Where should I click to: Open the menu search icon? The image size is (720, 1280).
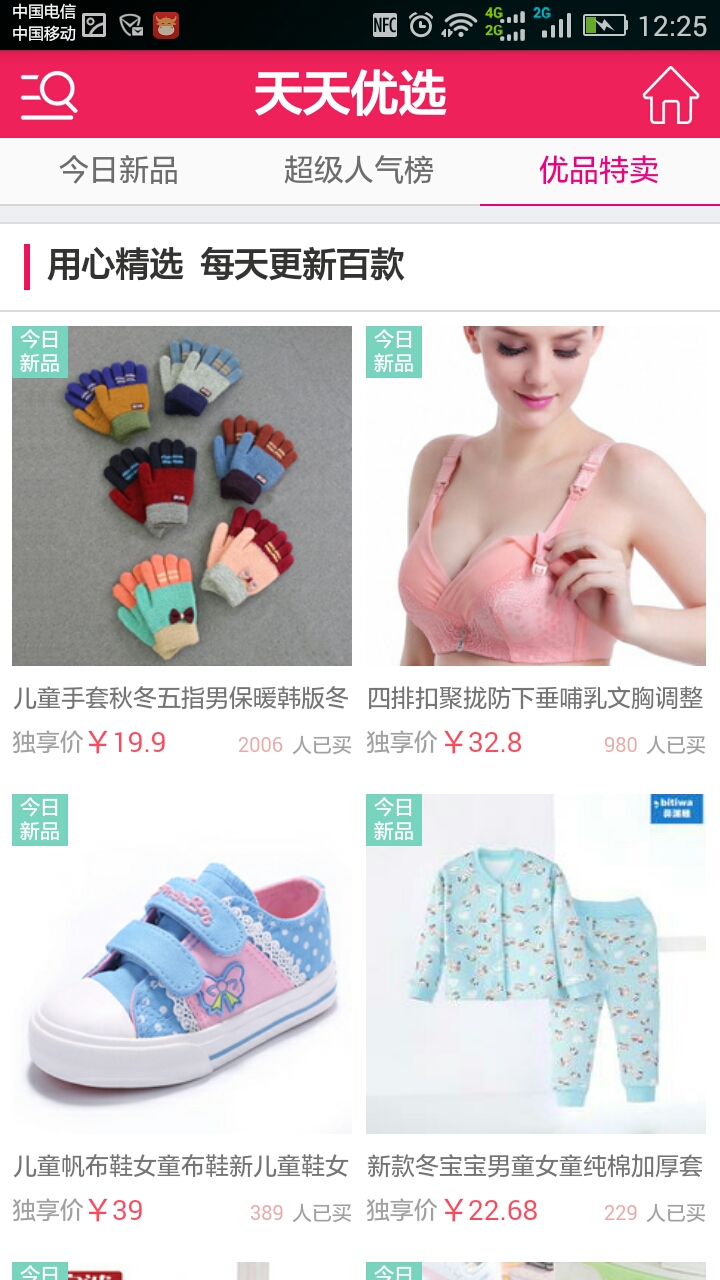point(49,95)
